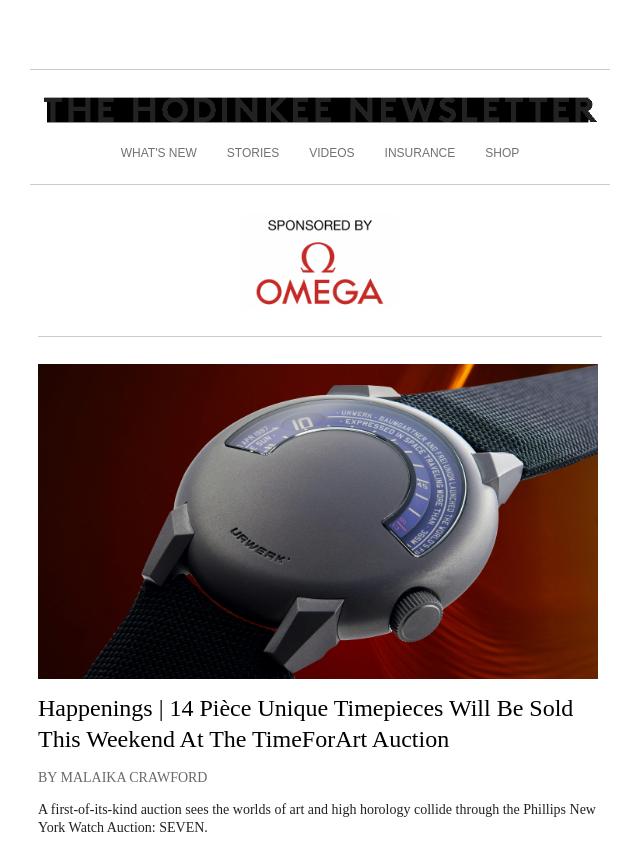Open the Urwerk watch article image
The width and height of the screenshot is (640, 854).
[x=318, y=521]
